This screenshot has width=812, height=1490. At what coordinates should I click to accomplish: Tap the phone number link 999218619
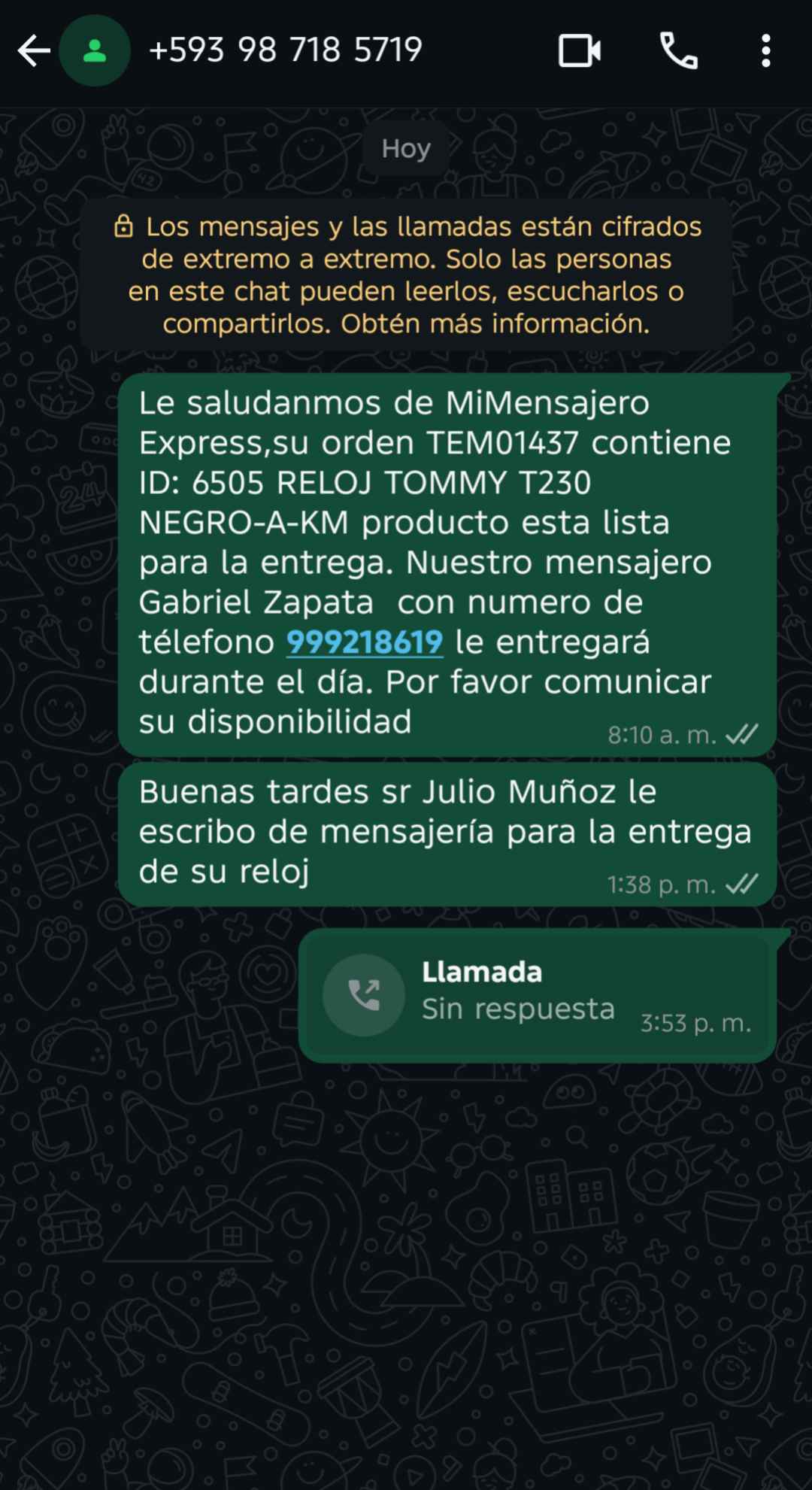click(x=365, y=642)
